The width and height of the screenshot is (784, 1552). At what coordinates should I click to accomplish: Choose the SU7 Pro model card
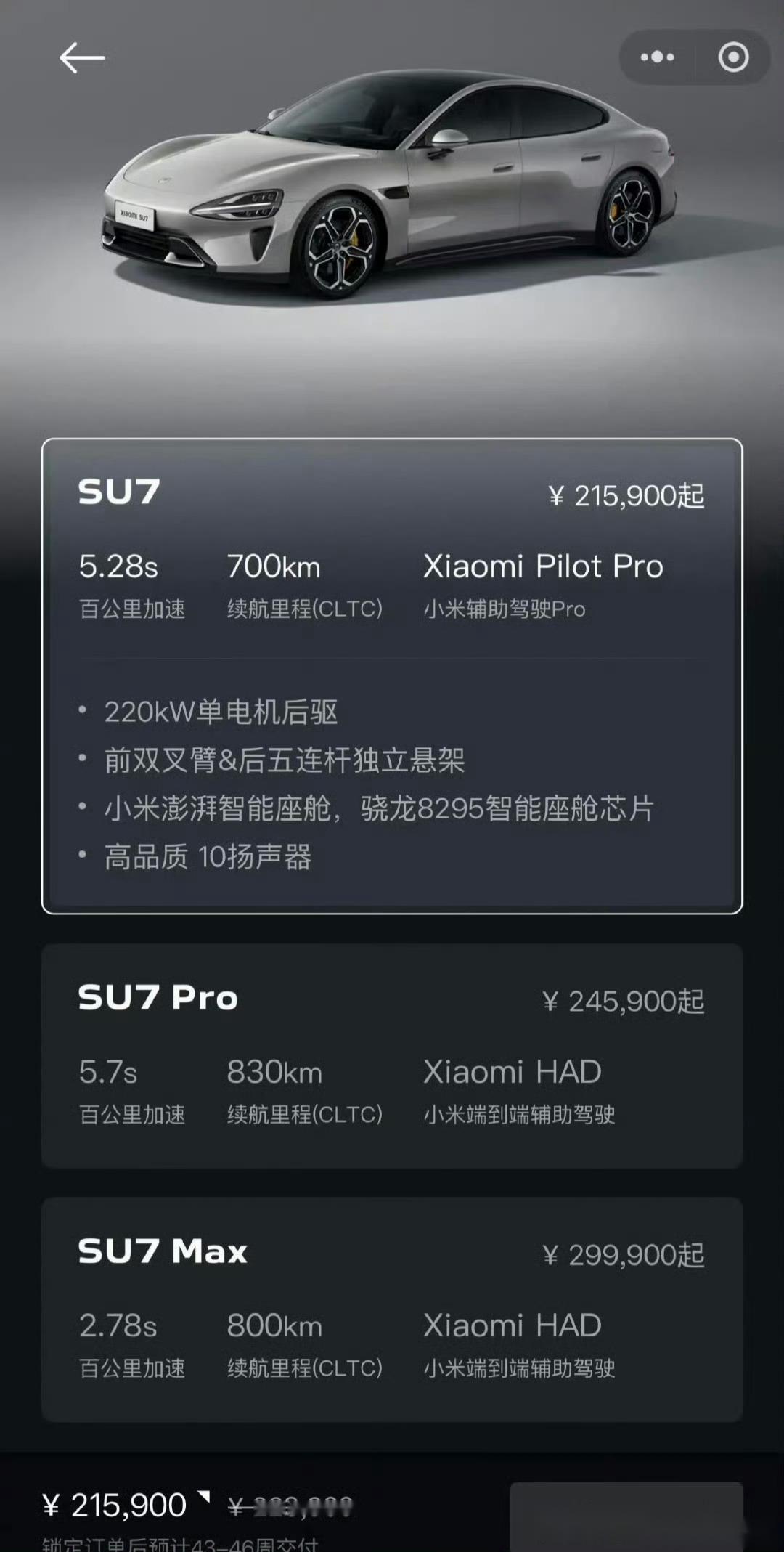(x=392, y=1055)
